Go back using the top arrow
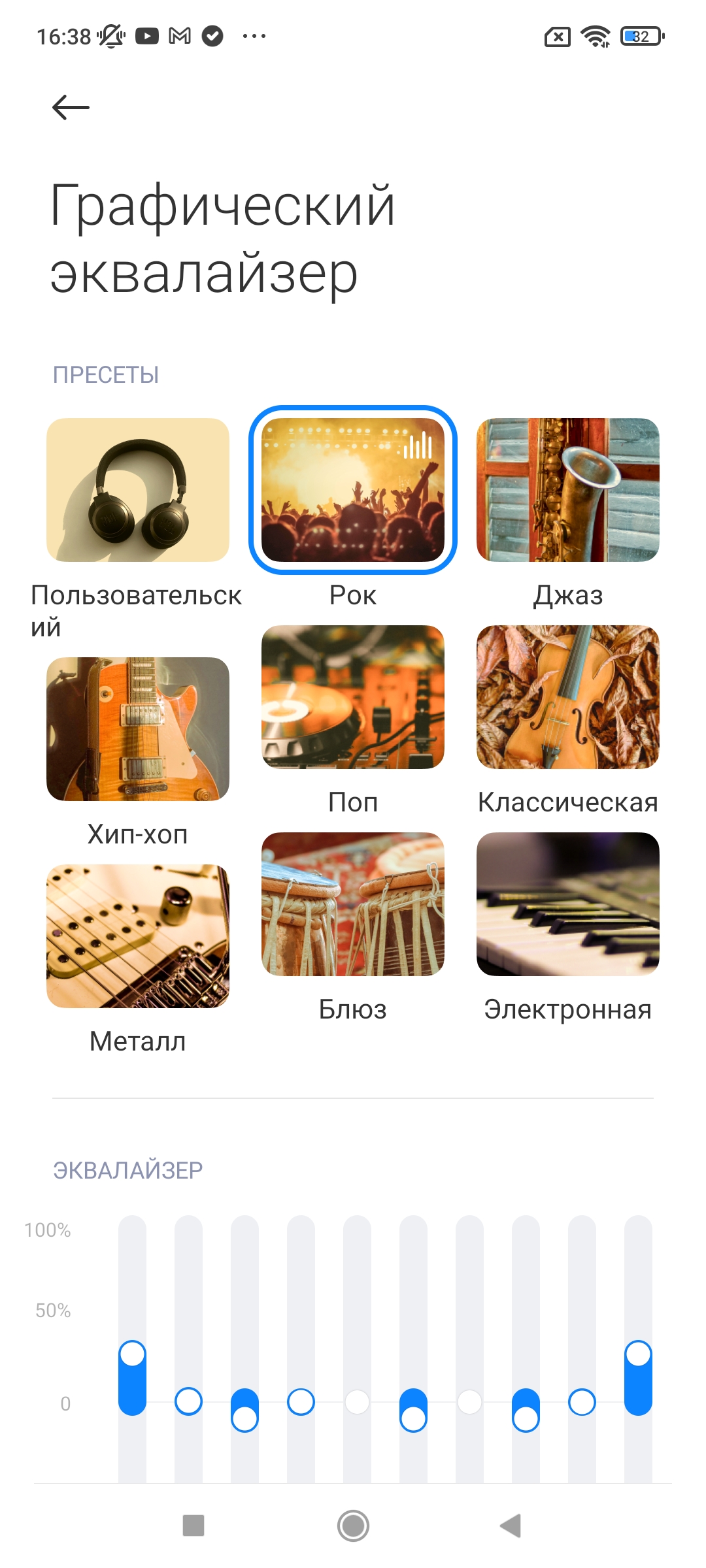706x1568 pixels. [x=71, y=107]
